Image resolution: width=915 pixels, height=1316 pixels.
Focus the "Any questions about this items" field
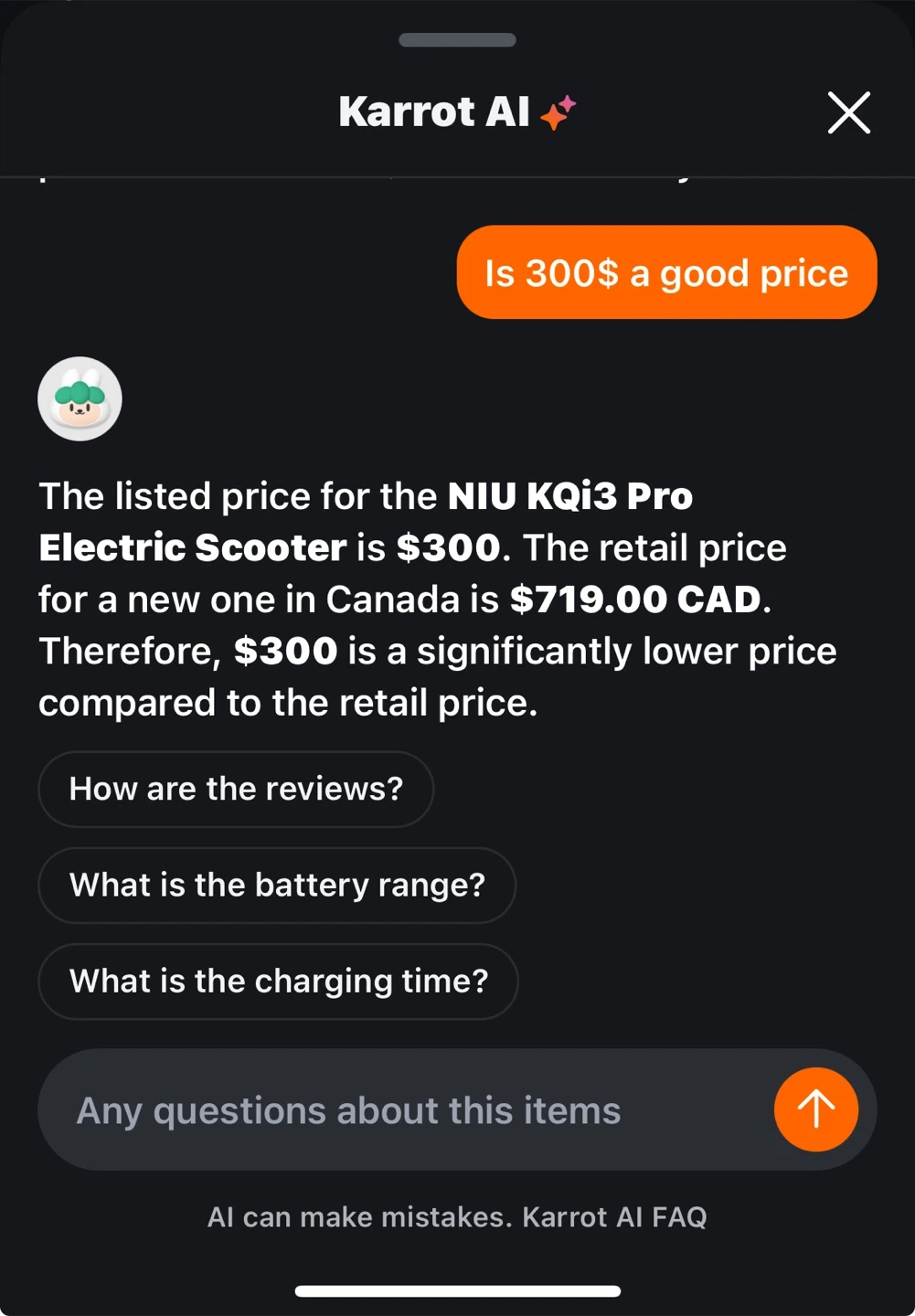[x=402, y=1110]
